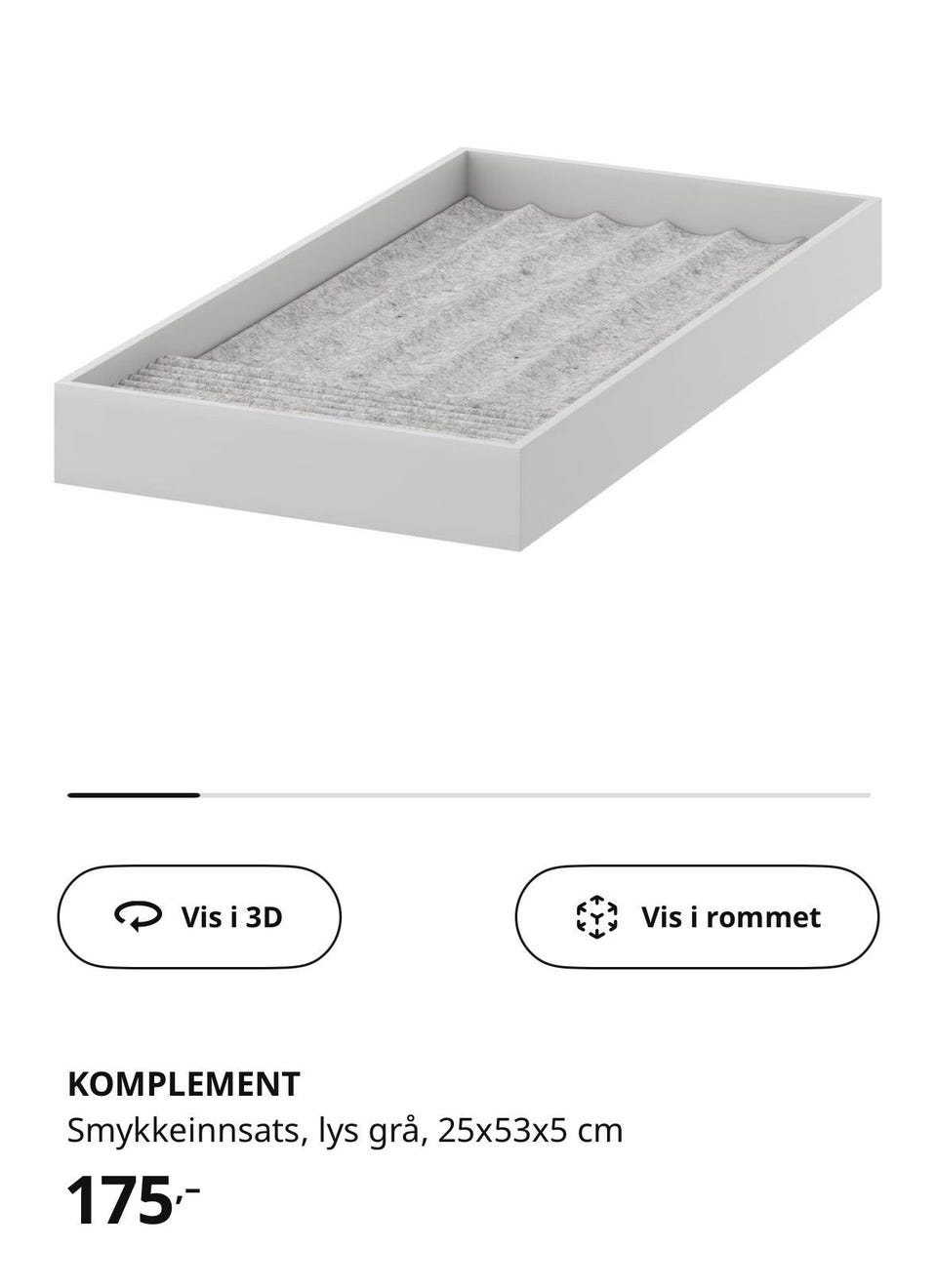Select the KOMPLEMENT product title

[183, 1081]
